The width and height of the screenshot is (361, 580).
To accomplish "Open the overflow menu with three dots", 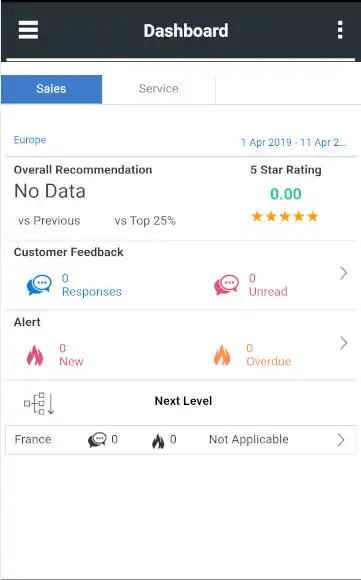I will (x=340, y=30).
